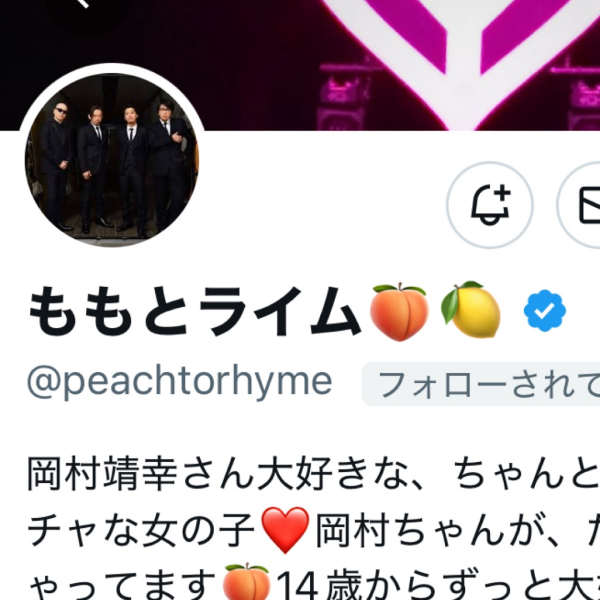Turn on post notifications with the bell icon
This screenshot has height=600, width=600.
[x=489, y=206]
